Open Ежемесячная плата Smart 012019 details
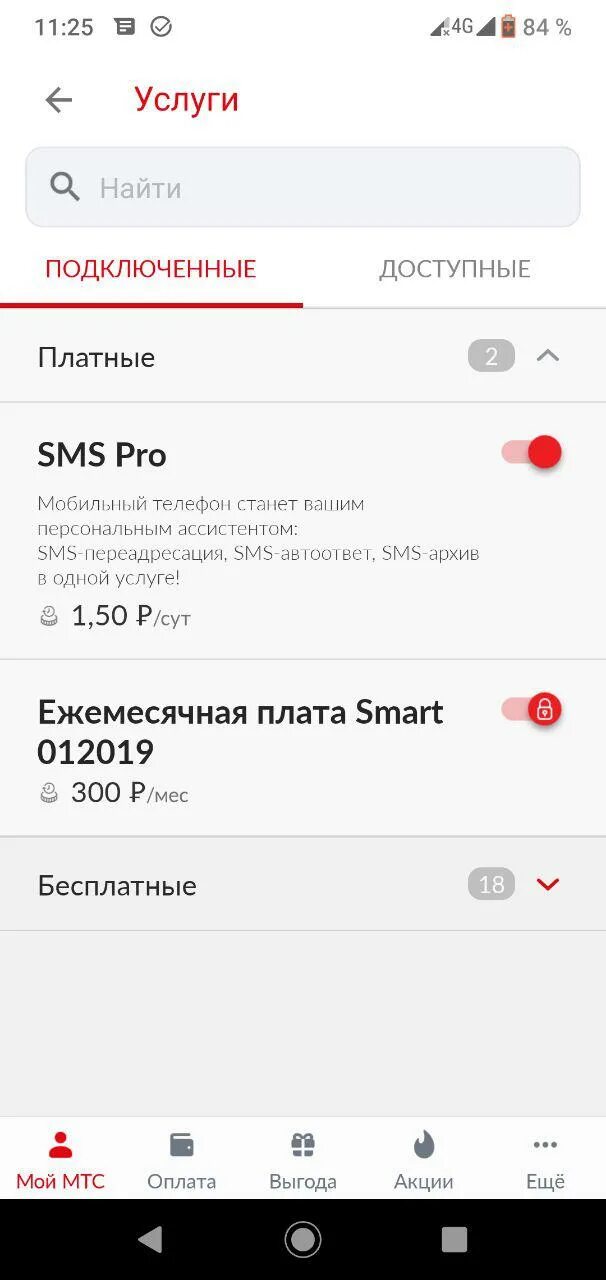Image resolution: width=606 pixels, height=1280 pixels. click(240, 731)
